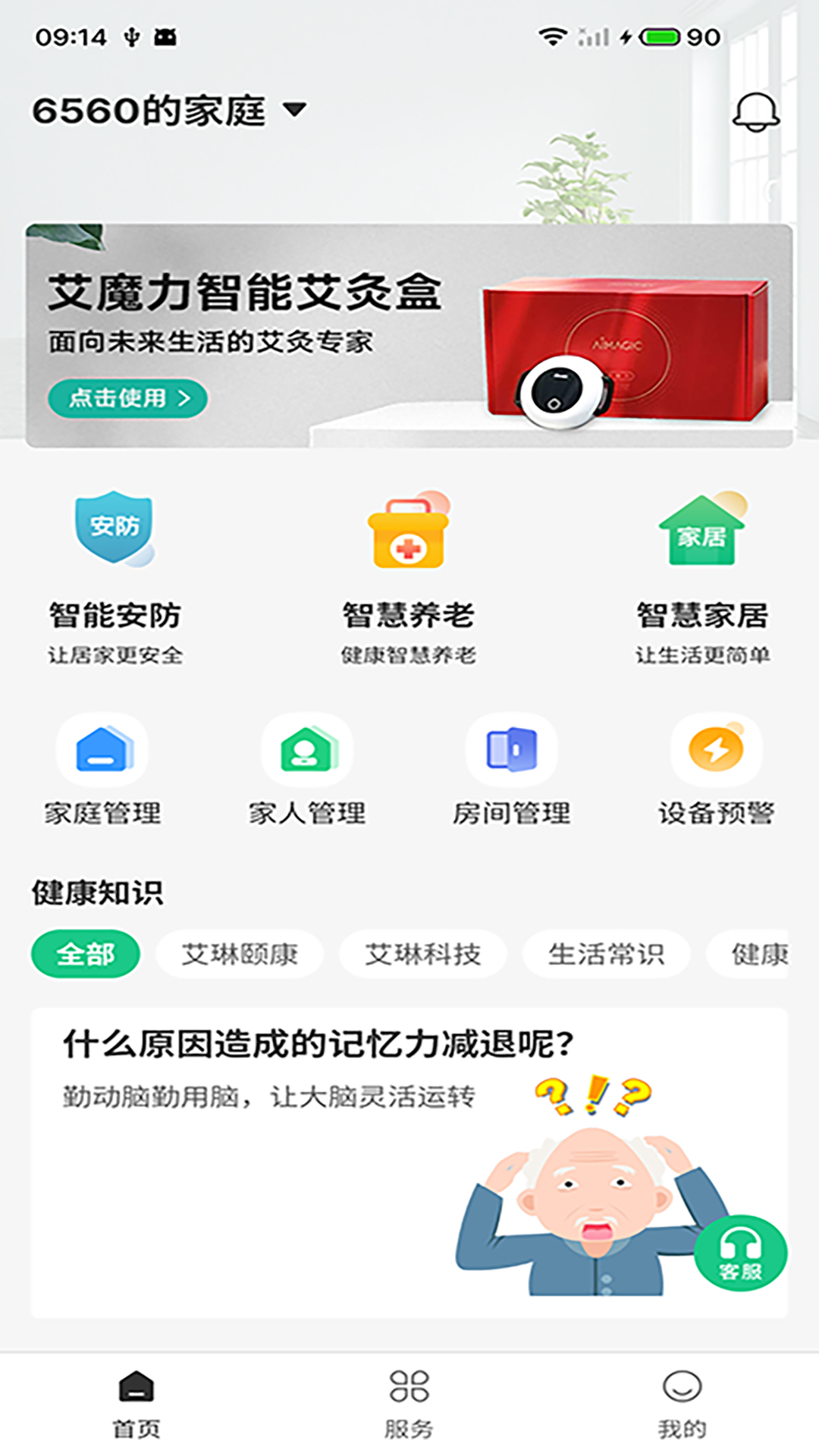The image size is (819, 1456).
Task: Open the notifications bell
Action: coord(756,112)
